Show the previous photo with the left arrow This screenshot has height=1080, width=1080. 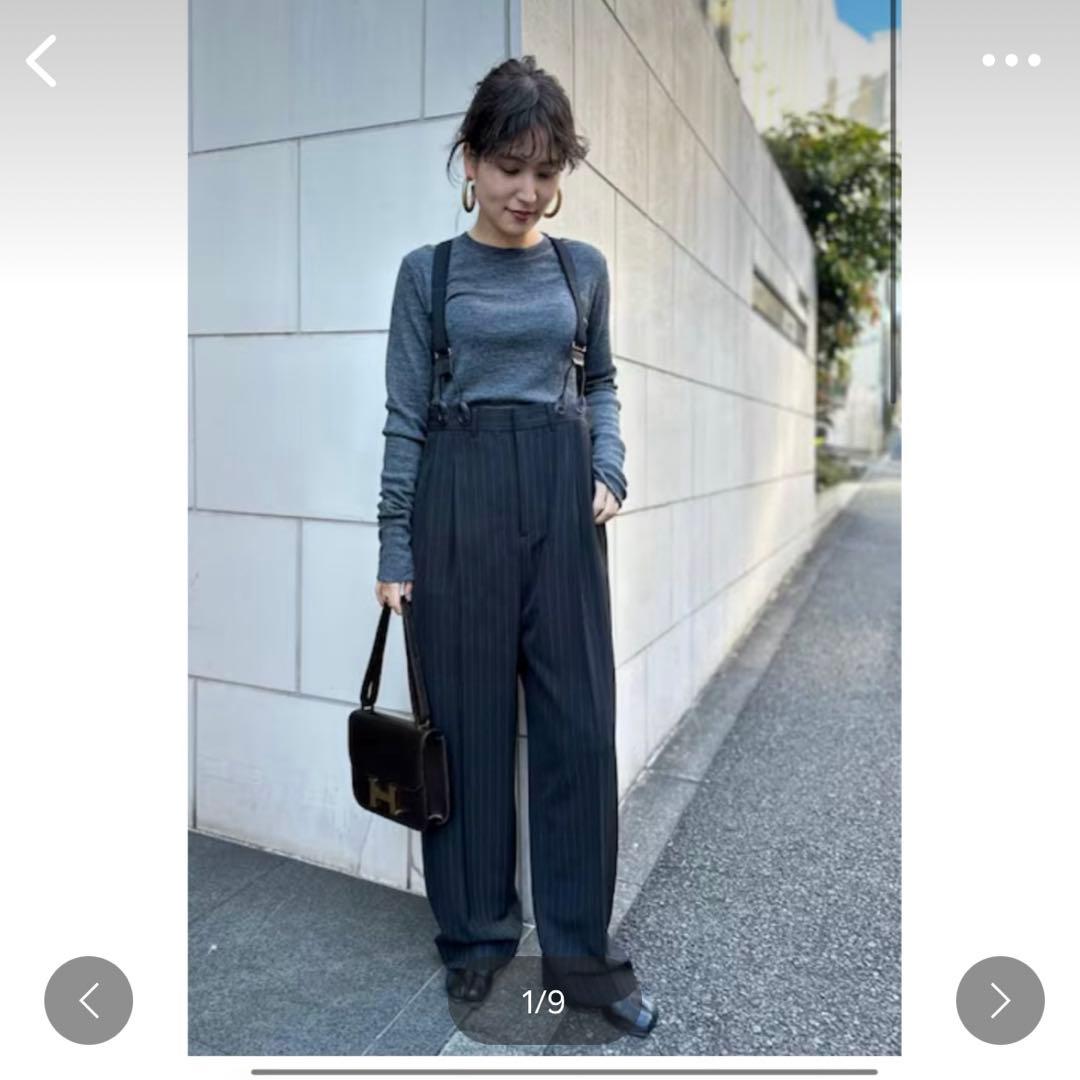89,1000
